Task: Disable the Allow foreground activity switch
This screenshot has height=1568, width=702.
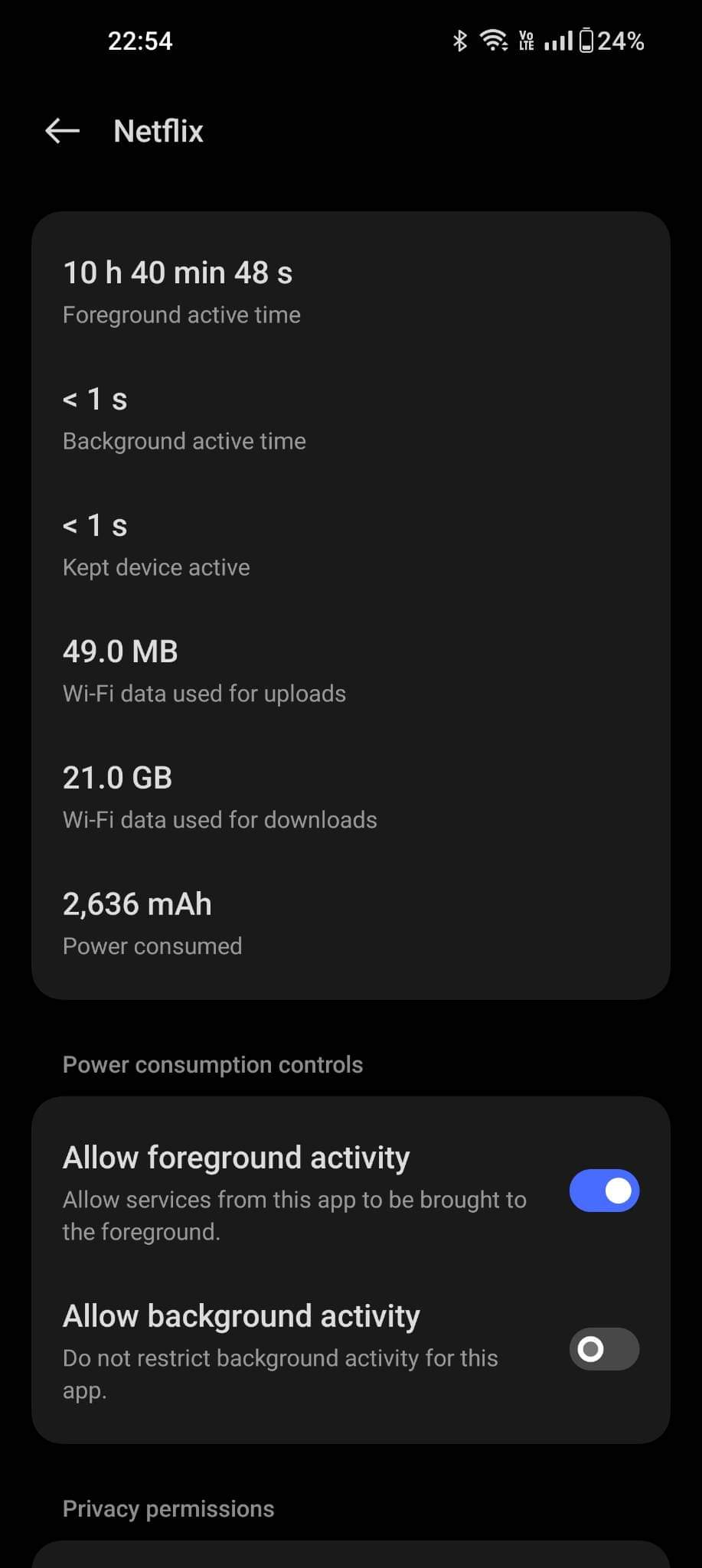Action: [603, 1191]
